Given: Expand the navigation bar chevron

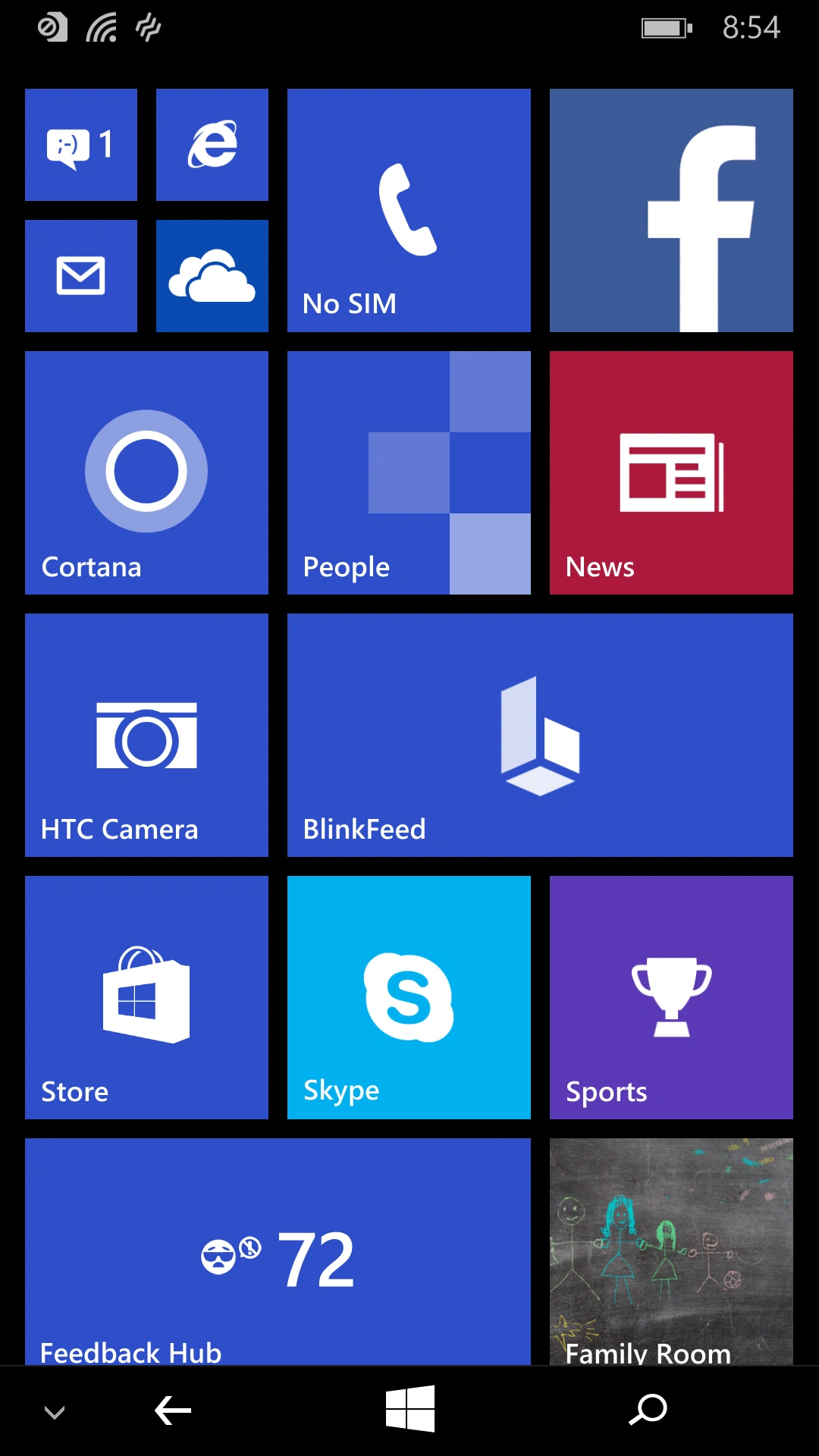Looking at the screenshot, I should click(x=53, y=1410).
